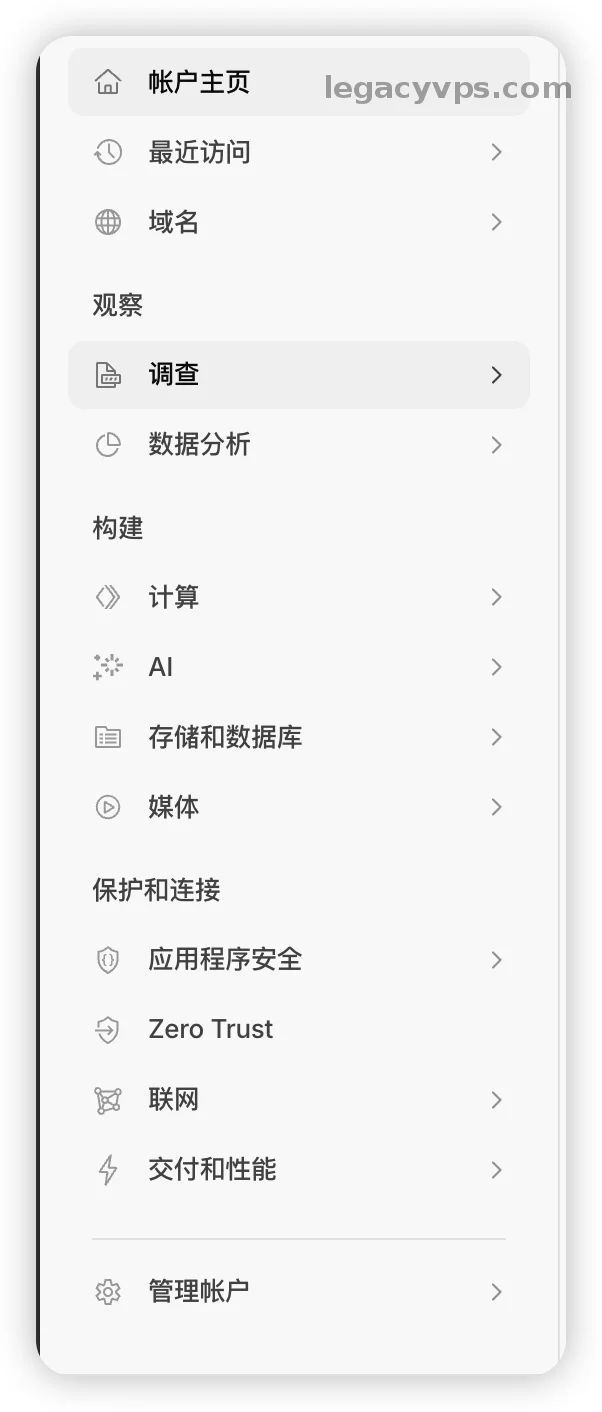Open the 域名 section
The image size is (602, 1412).
tap(174, 222)
